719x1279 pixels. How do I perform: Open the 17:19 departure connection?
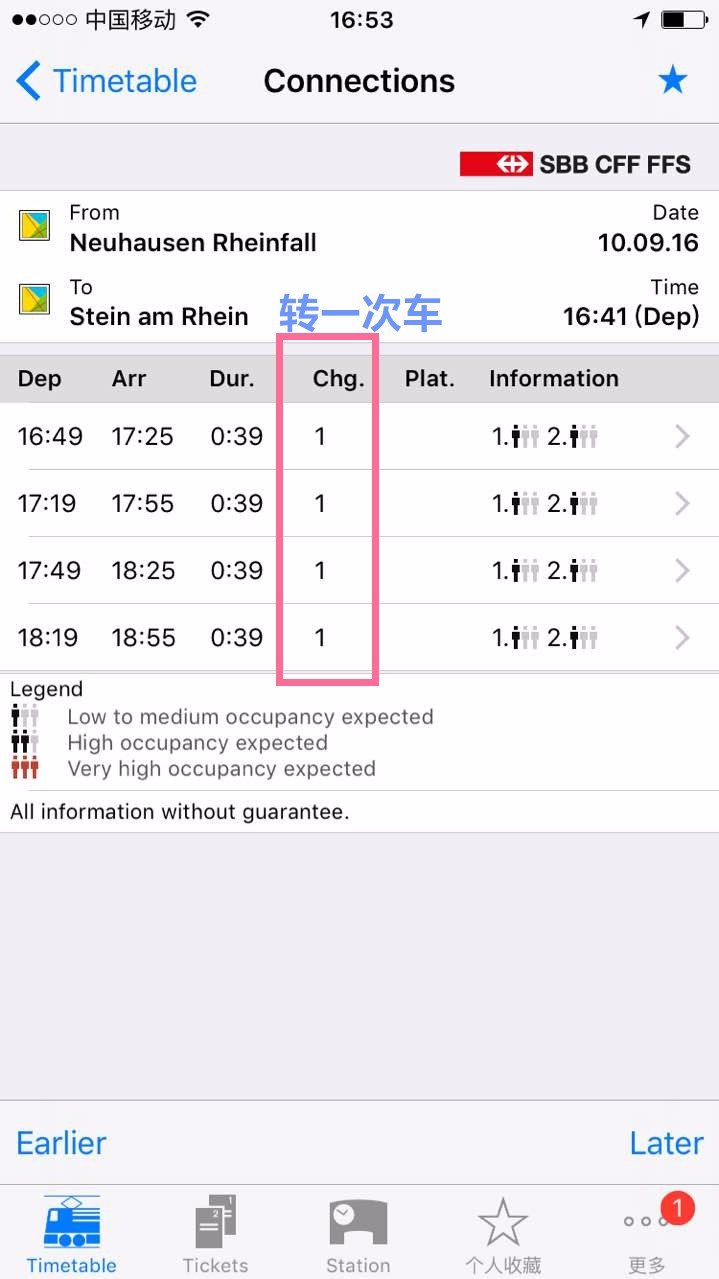click(x=358, y=503)
